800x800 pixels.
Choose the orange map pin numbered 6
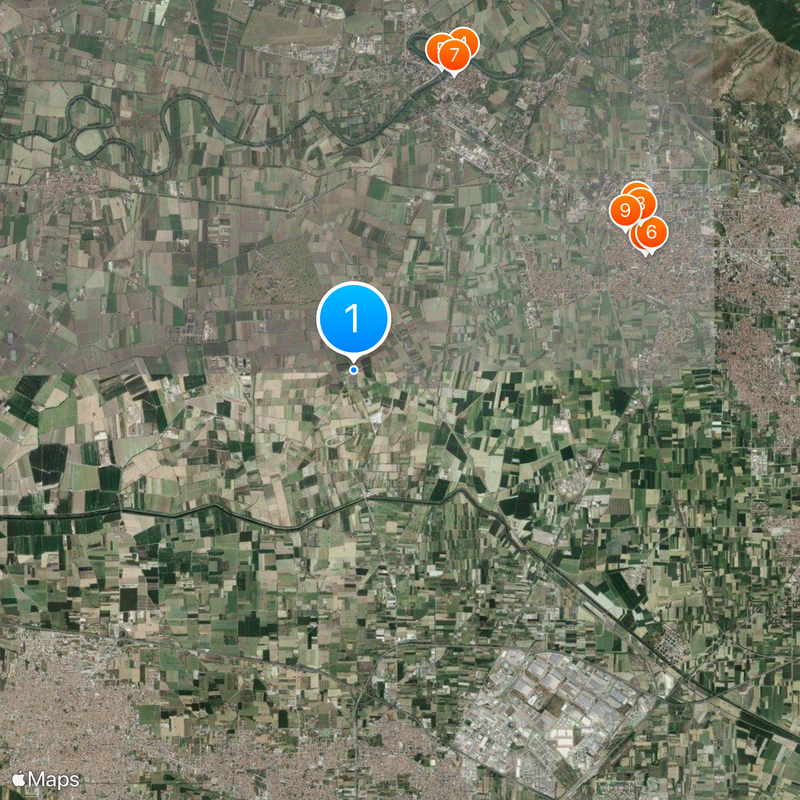point(652,232)
